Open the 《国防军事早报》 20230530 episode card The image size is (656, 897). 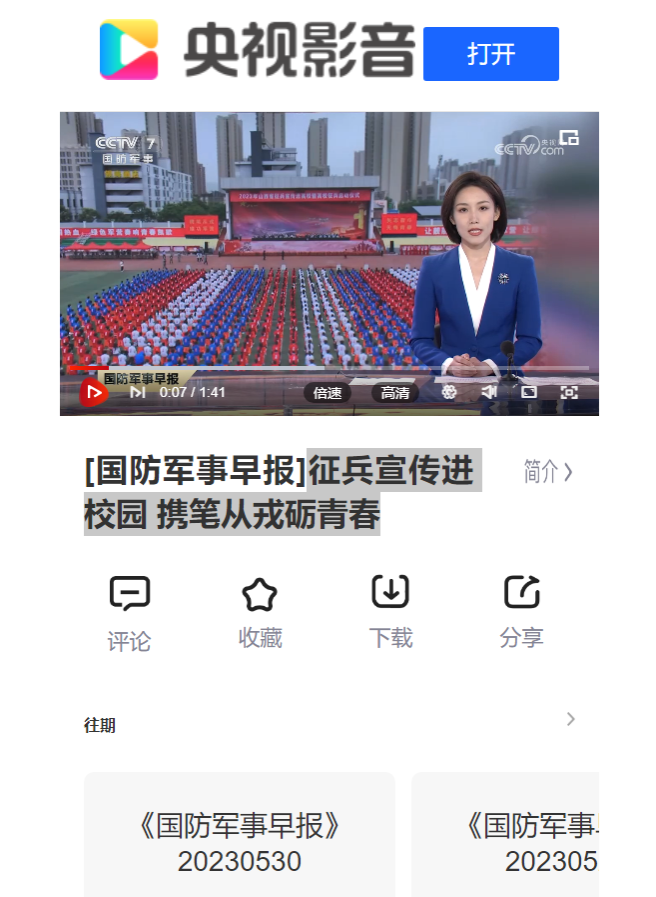tap(239, 842)
